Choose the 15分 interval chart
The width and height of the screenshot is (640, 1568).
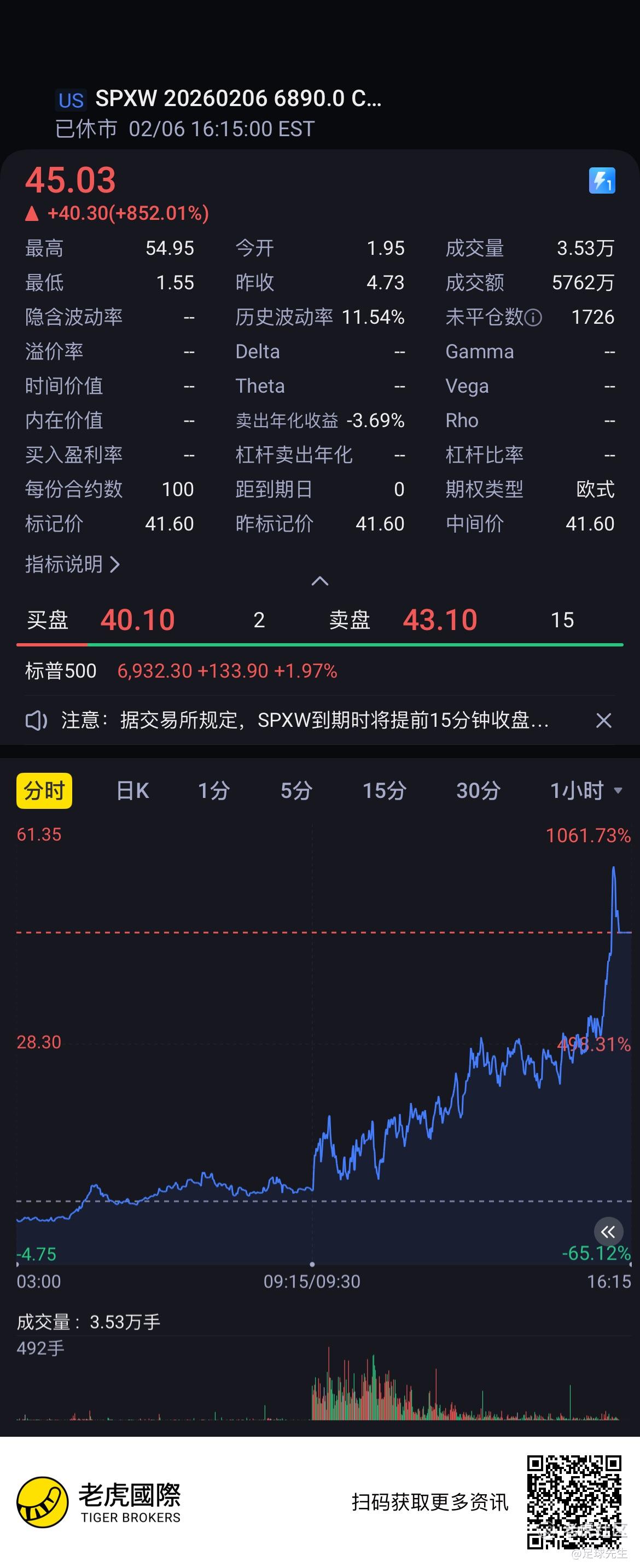(x=384, y=791)
